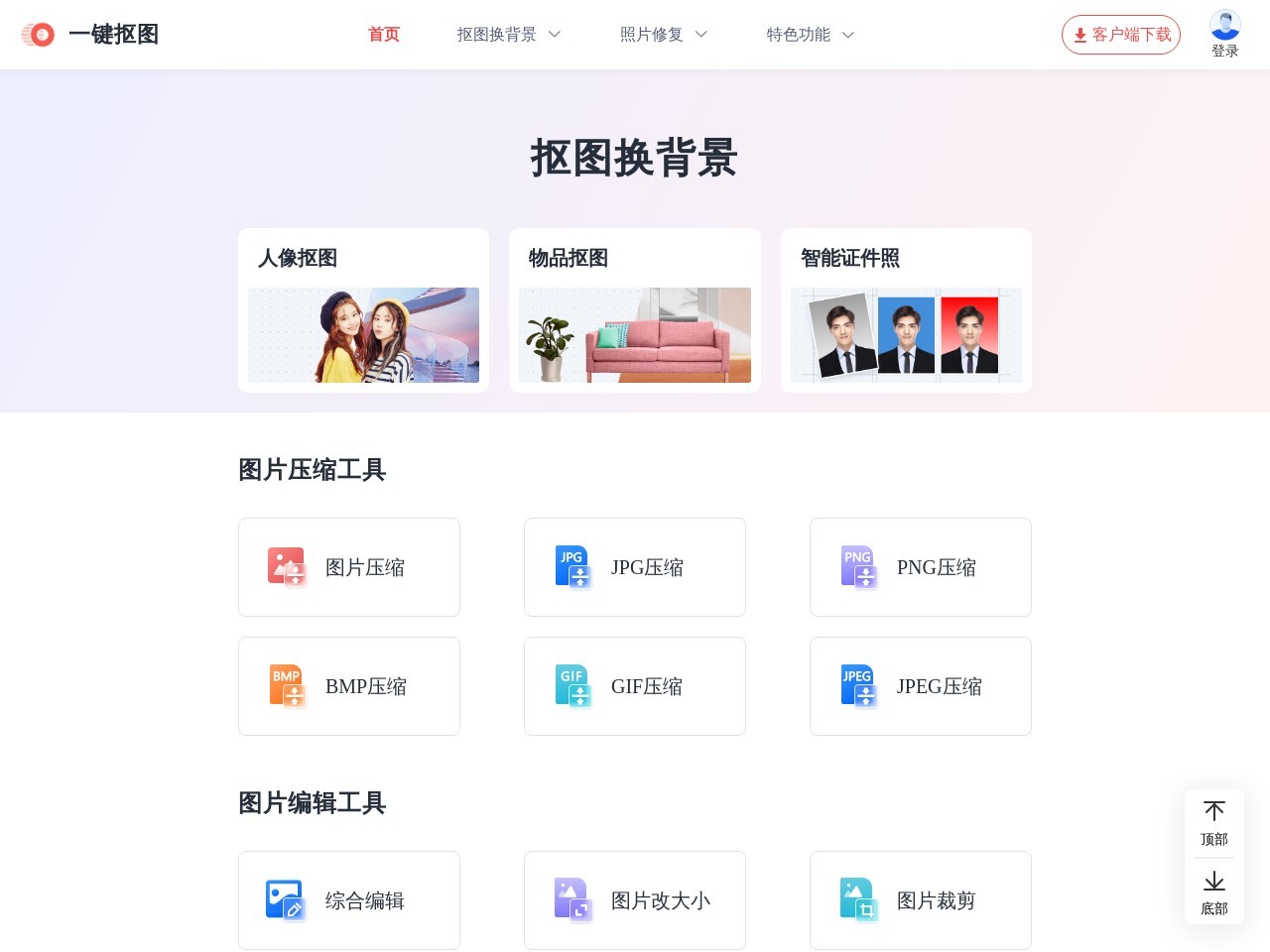Expand the 抠图换背景 dropdown menu
Viewport: 1270px width, 952px height.
click(x=509, y=35)
